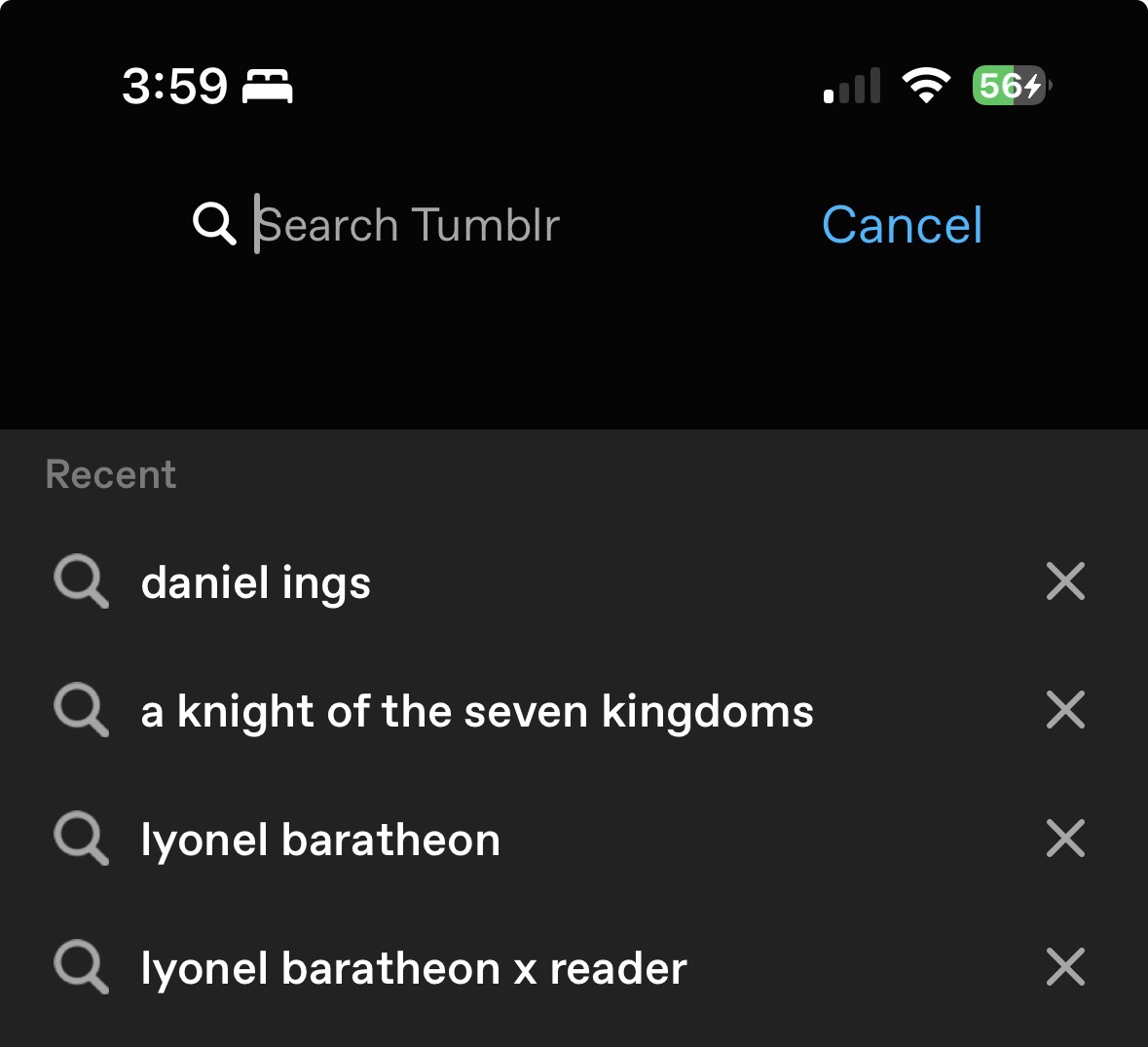The height and width of the screenshot is (1047, 1148).
Task: Remove daniel ings from recent searches
Action: click(x=1064, y=582)
